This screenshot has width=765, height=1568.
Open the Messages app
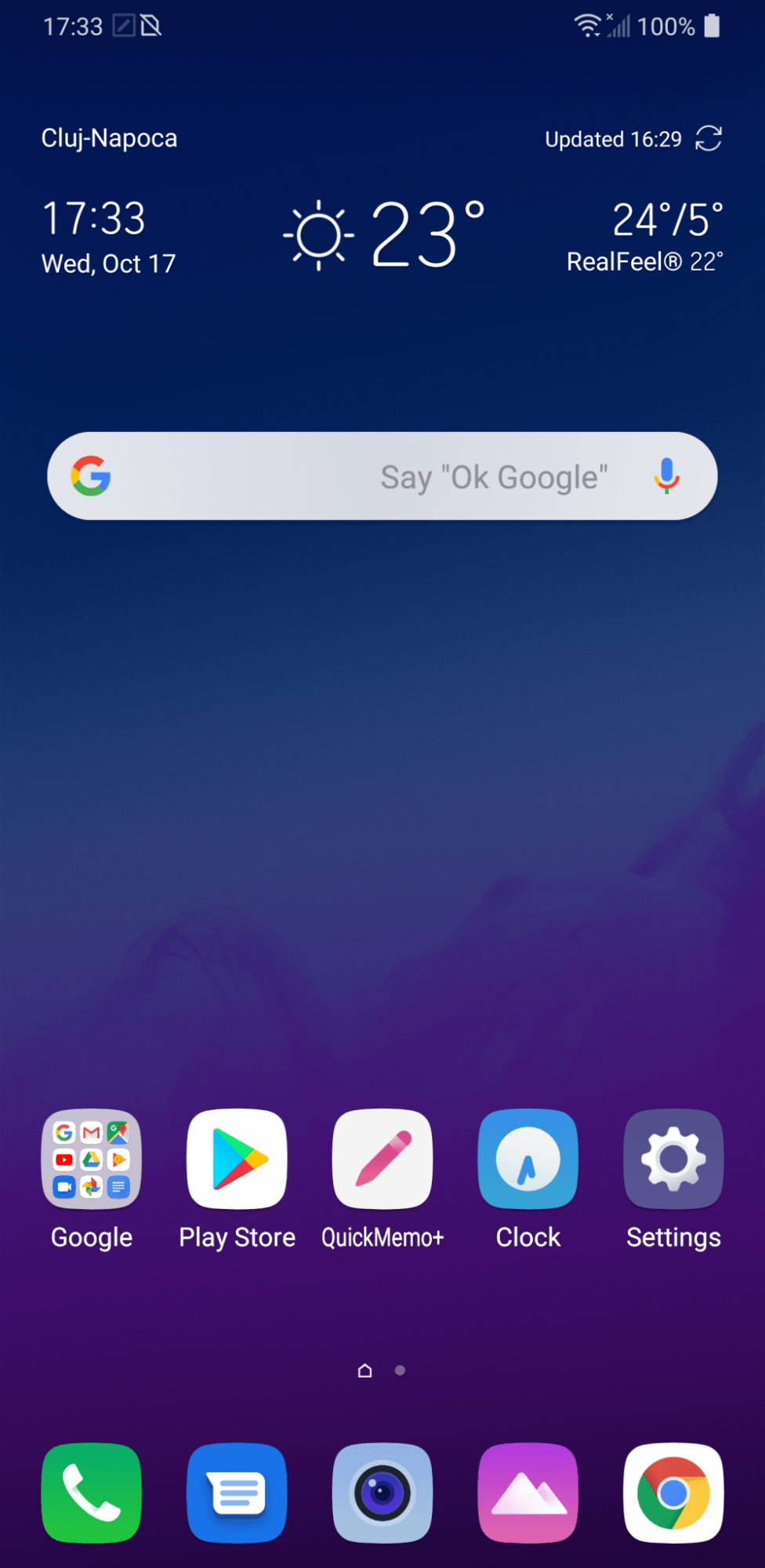click(237, 1493)
